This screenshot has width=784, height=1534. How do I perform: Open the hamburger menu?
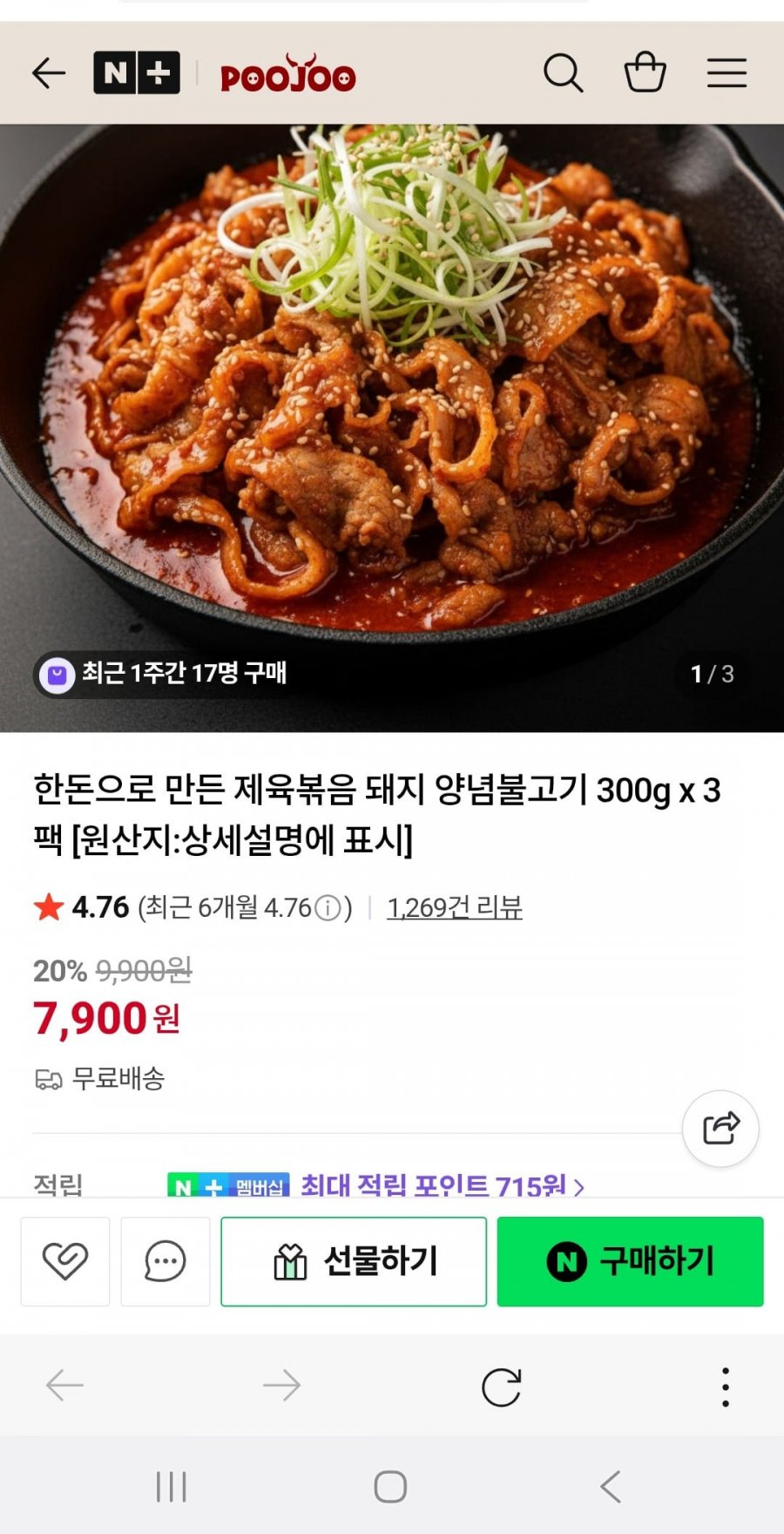click(x=727, y=73)
